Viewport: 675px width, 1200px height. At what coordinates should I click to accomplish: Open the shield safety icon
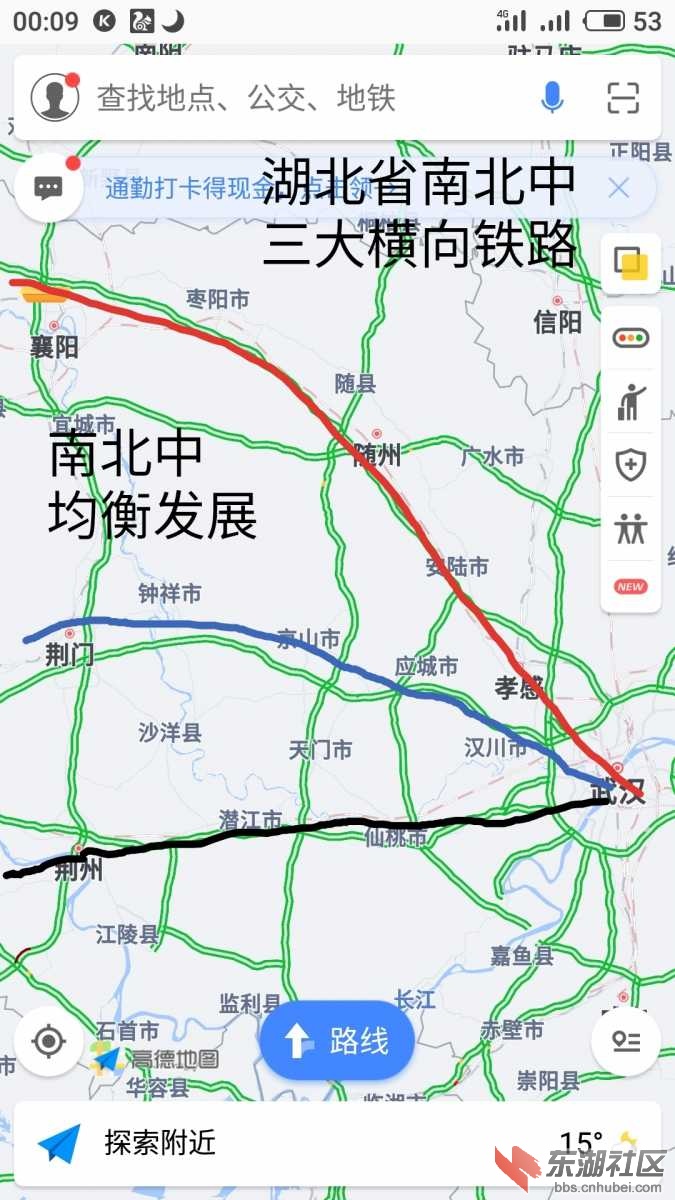631,465
